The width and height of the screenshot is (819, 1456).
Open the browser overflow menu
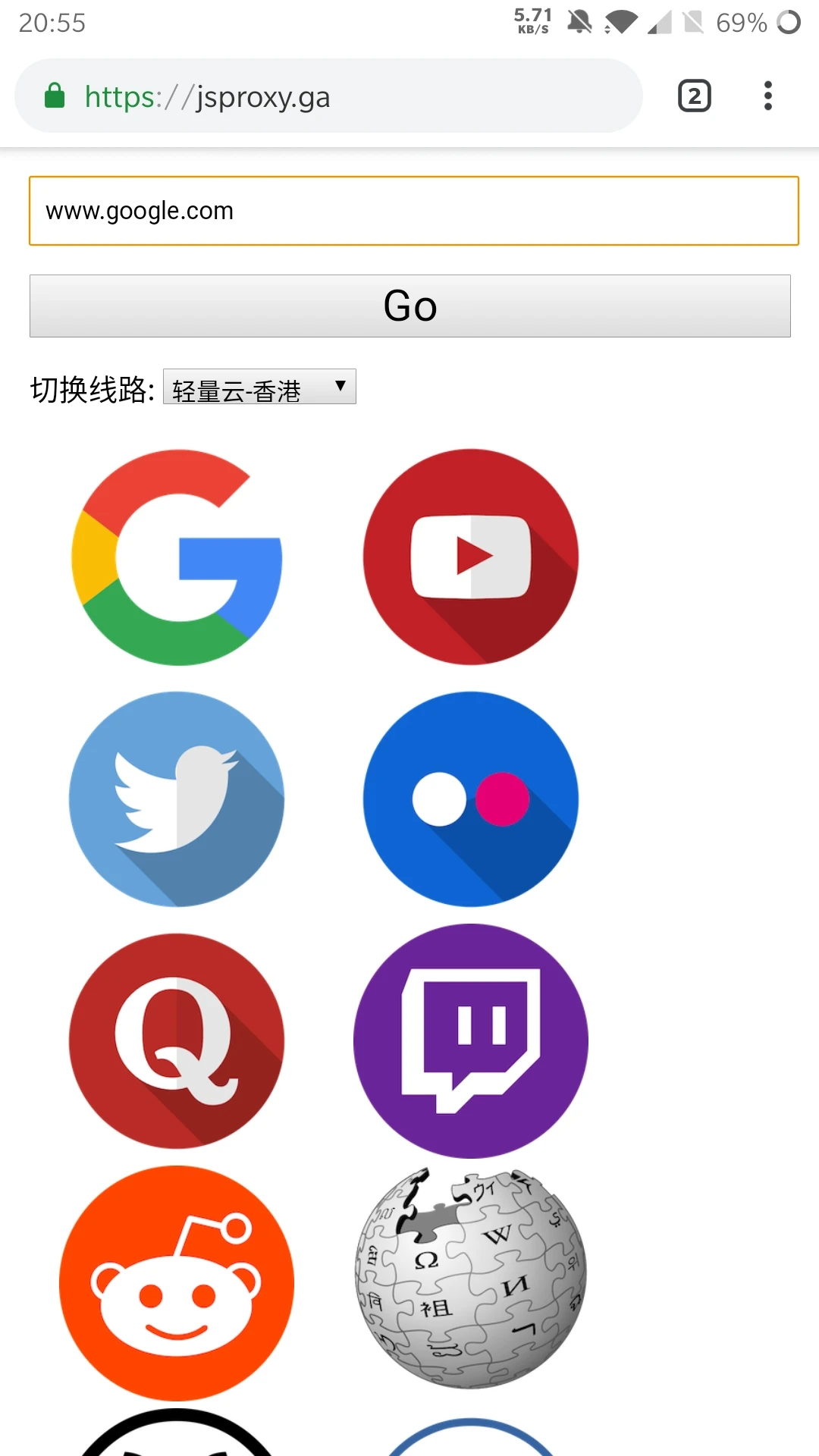(768, 96)
